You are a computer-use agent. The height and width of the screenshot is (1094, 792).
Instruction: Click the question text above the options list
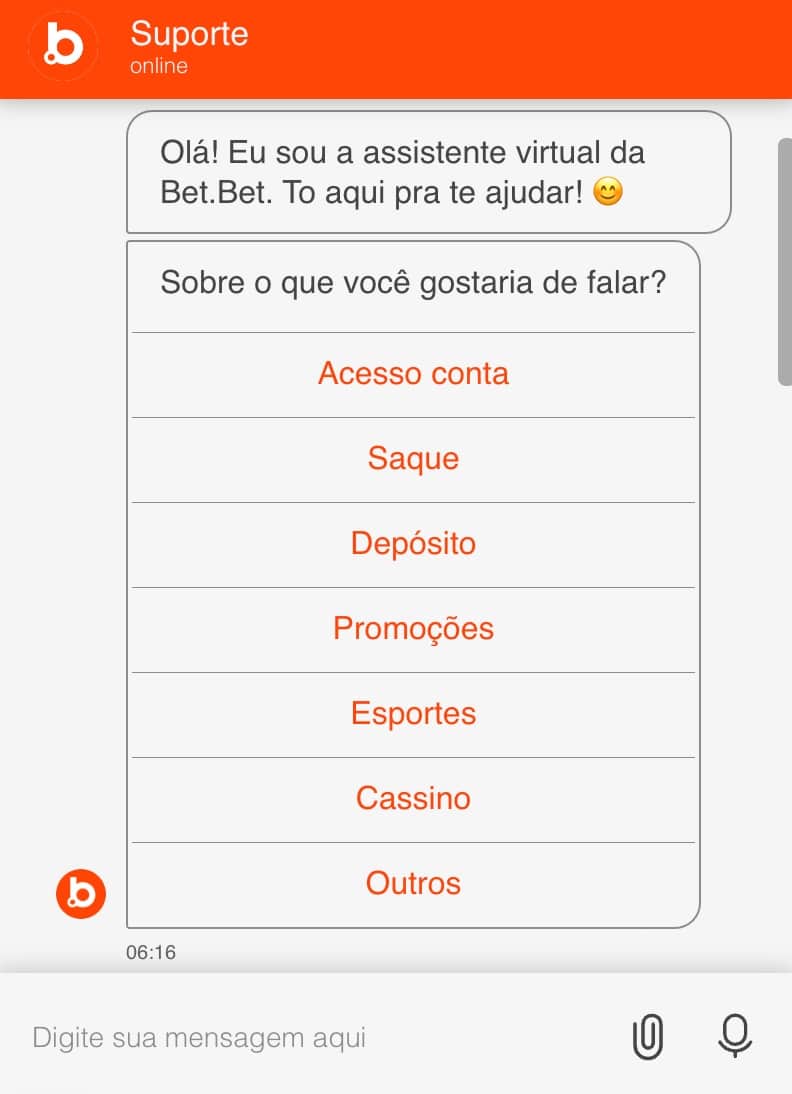[413, 282]
